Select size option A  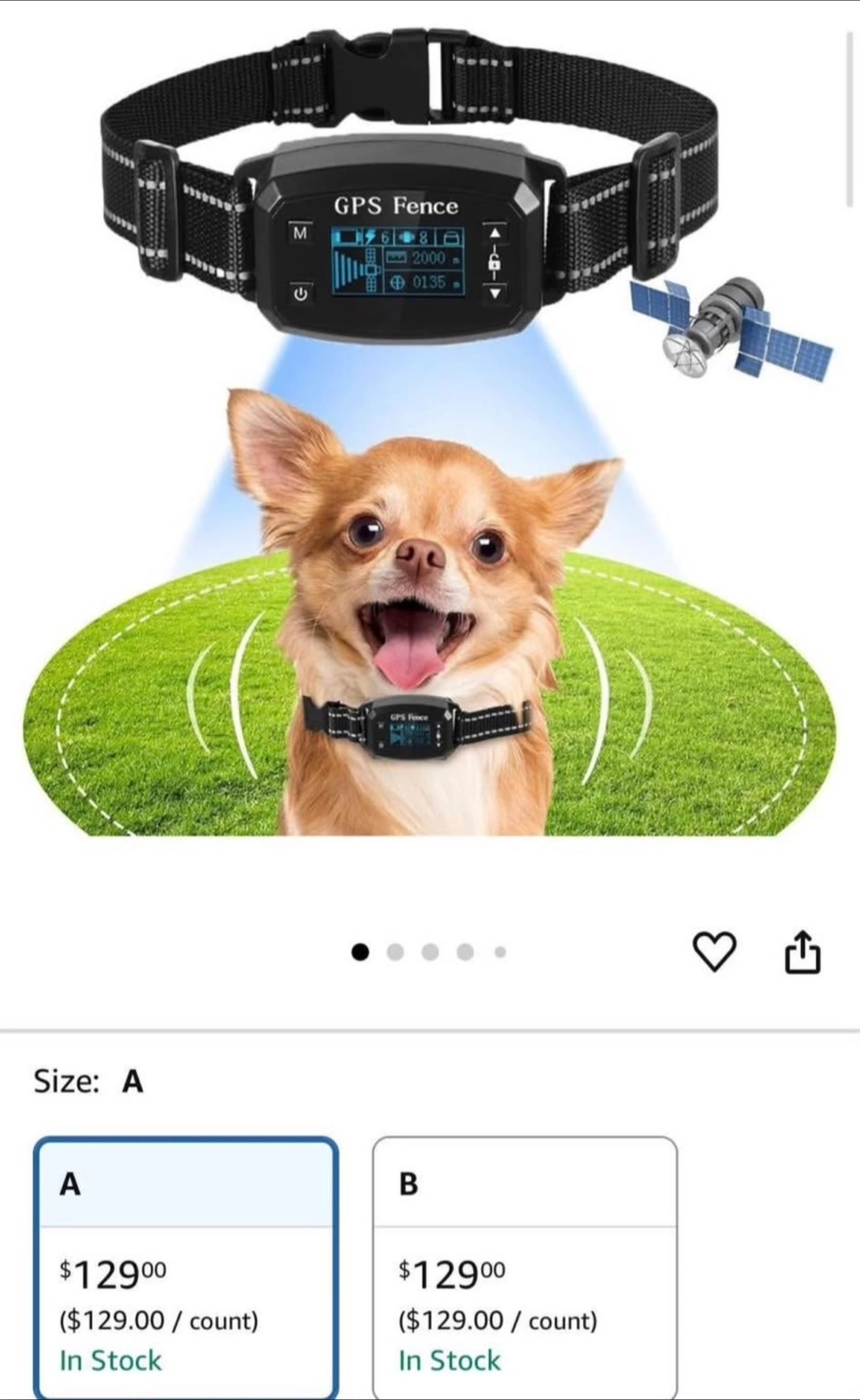tap(186, 1269)
